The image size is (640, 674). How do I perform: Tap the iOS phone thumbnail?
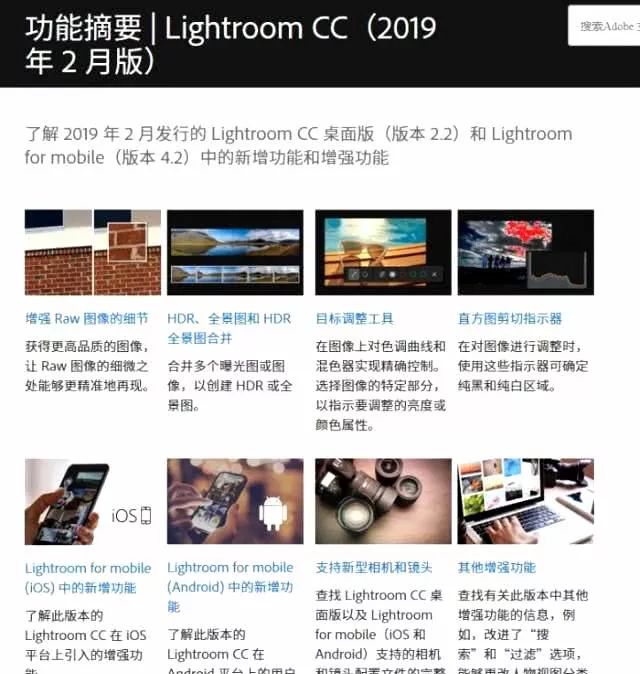pyautogui.click(x=92, y=501)
